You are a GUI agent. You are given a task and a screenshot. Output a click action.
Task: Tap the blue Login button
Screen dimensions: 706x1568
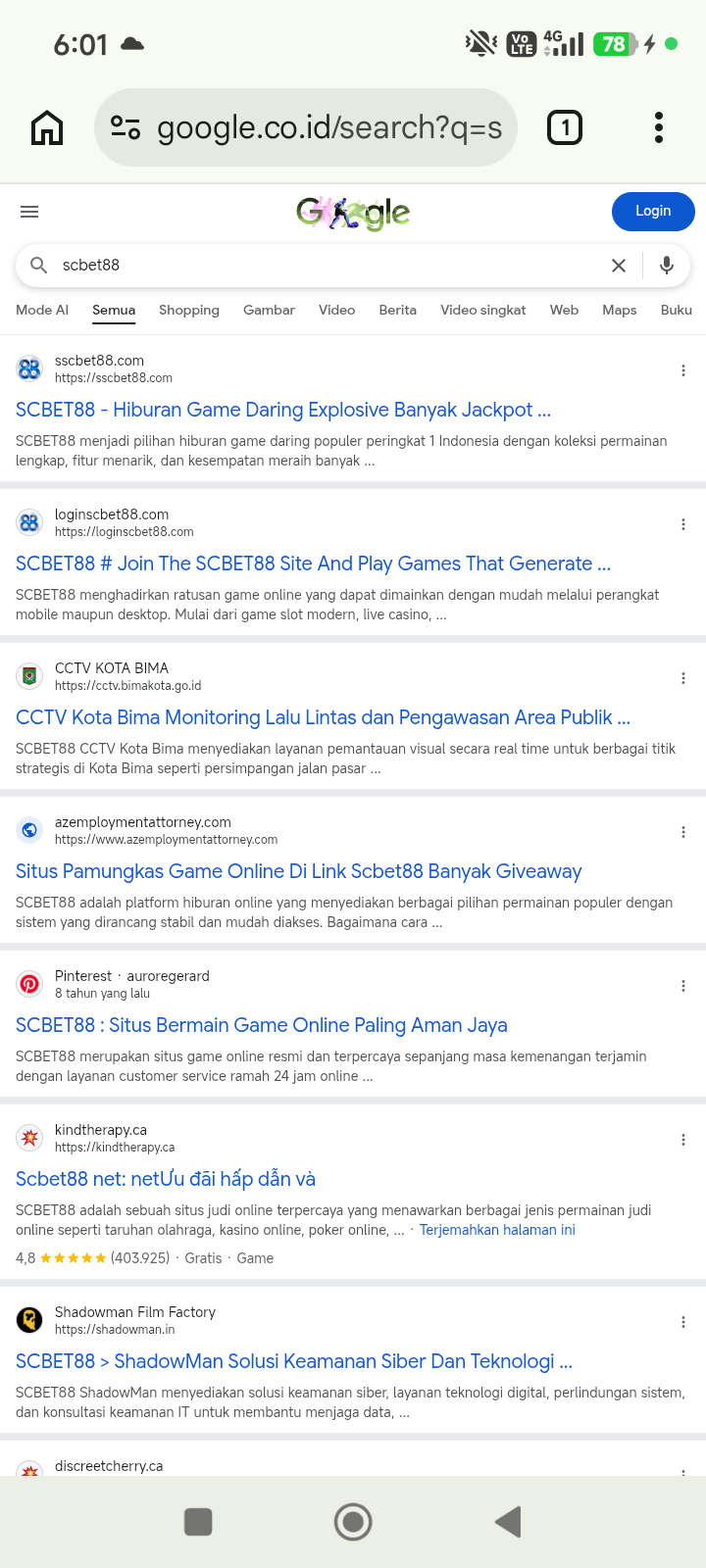653,212
